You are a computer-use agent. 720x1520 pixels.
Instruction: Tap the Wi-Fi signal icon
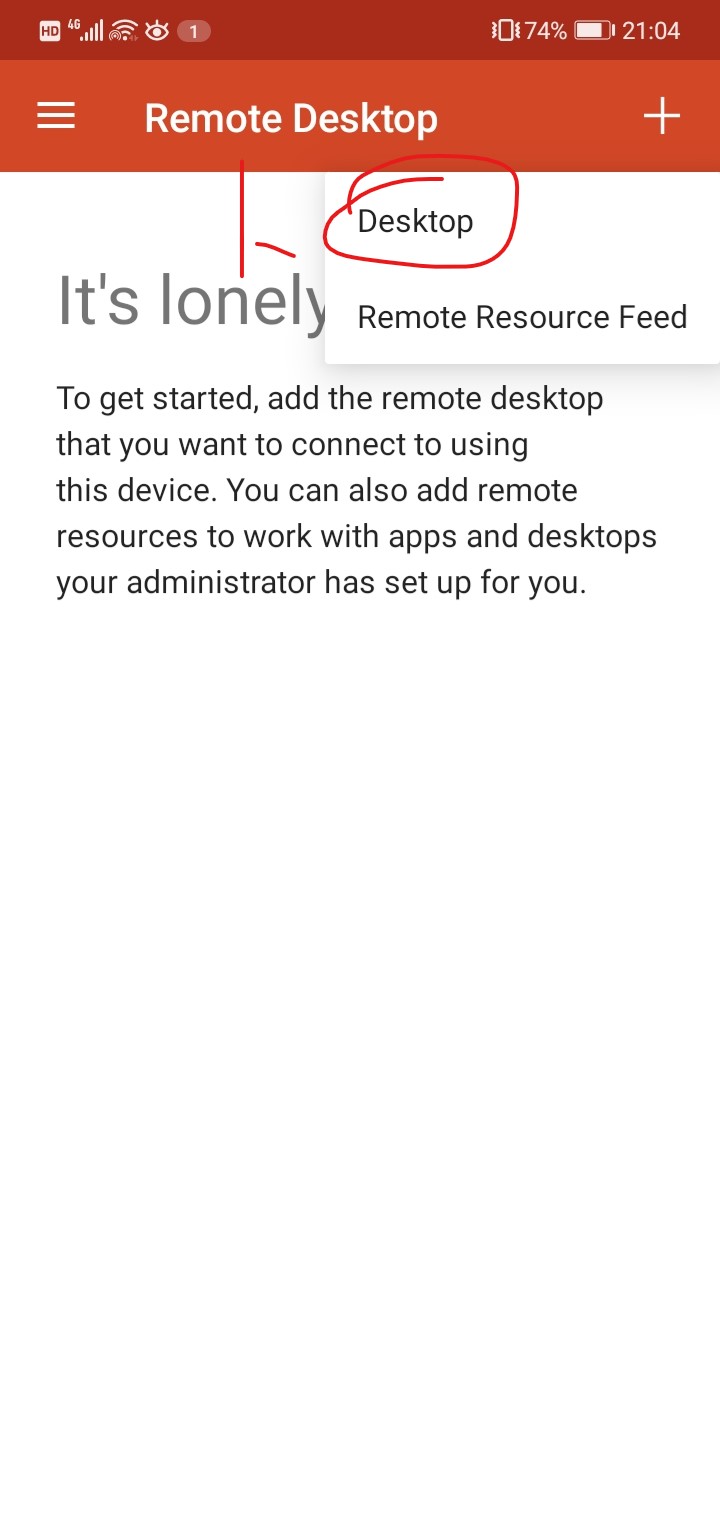[122, 29]
